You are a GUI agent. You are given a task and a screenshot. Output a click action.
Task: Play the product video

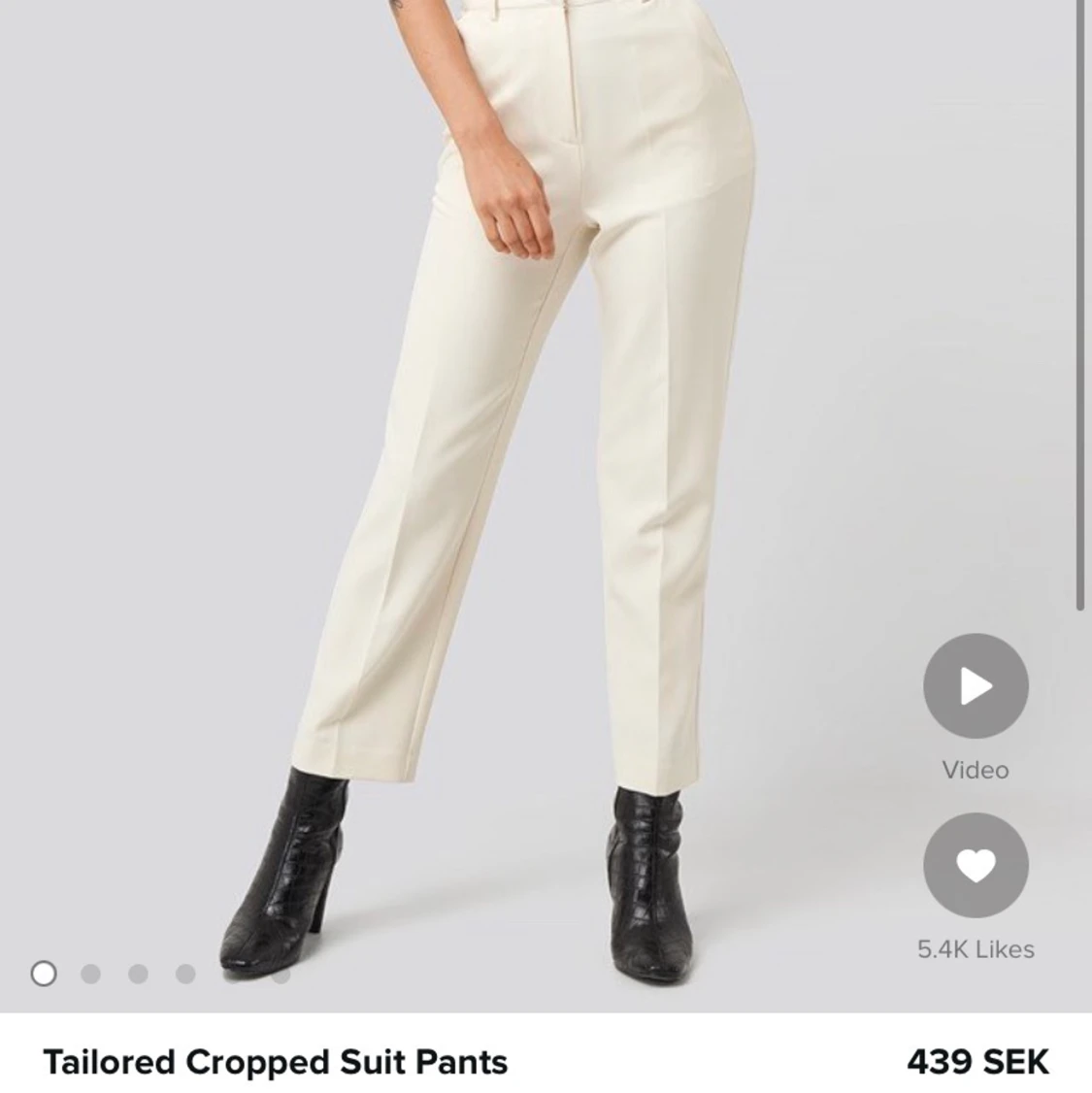click(x=976, y=686)
